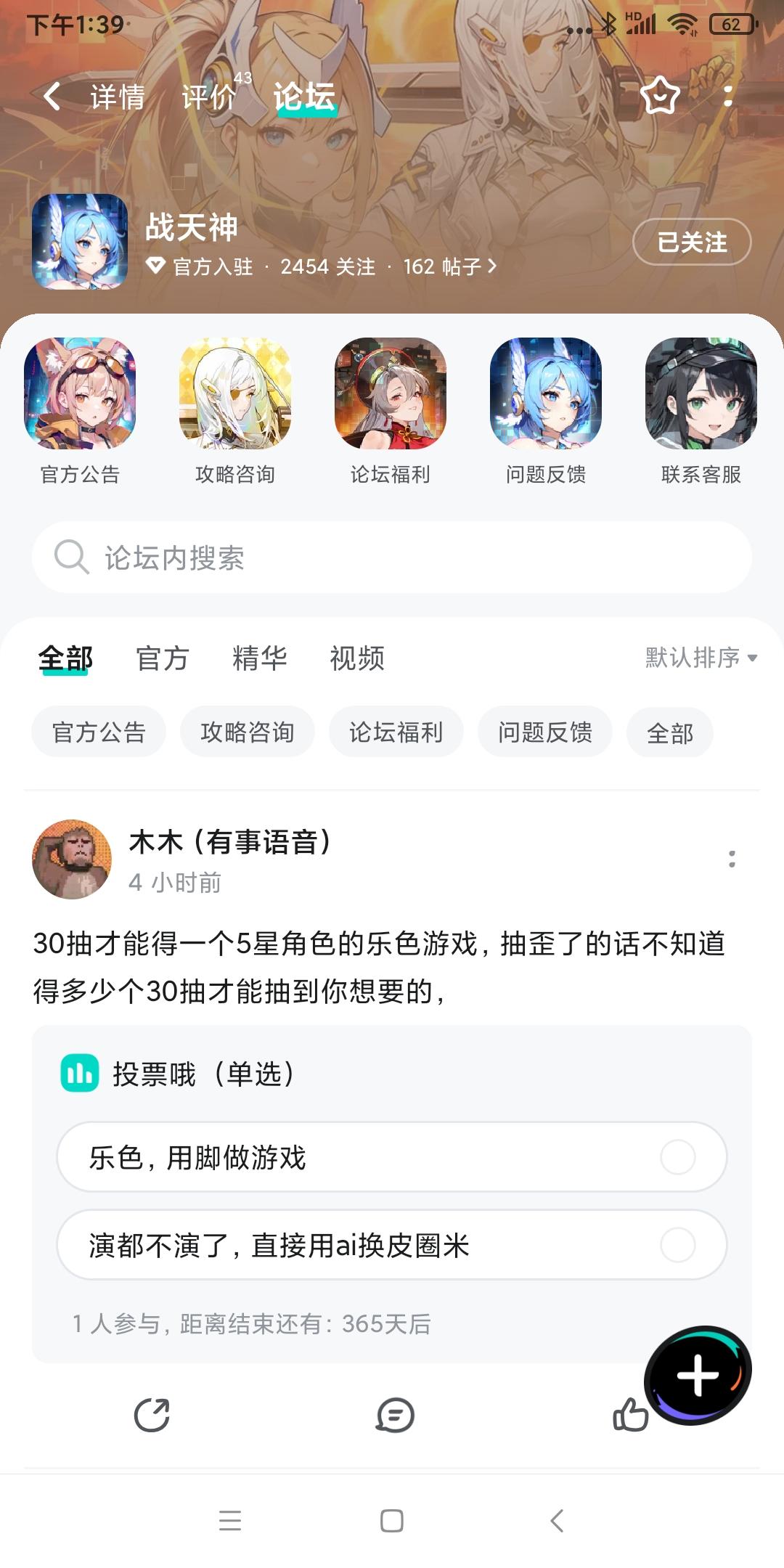Switch to the 评价 tab
784x1568 pixels.
coord(208,94)
